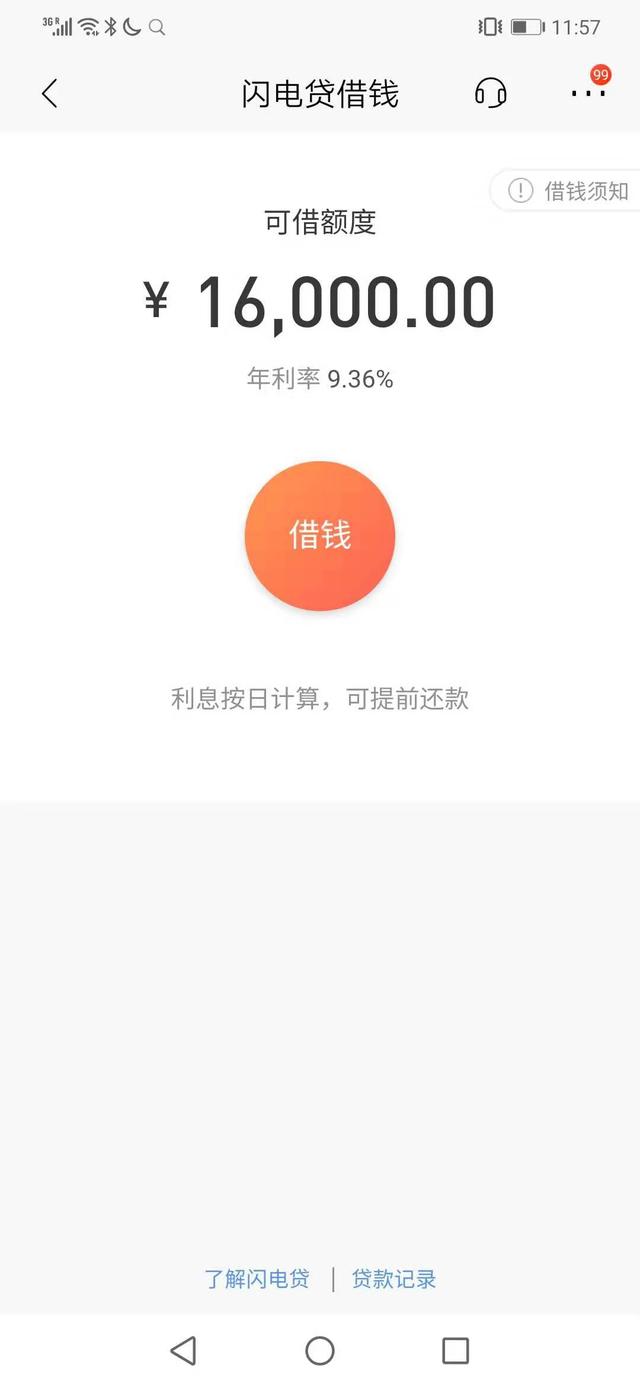The width and height of the screenshot is (640, 1387).
Task: Open the 借钱须知 notice
Action: pyautogui.click(x=568, y=191)
